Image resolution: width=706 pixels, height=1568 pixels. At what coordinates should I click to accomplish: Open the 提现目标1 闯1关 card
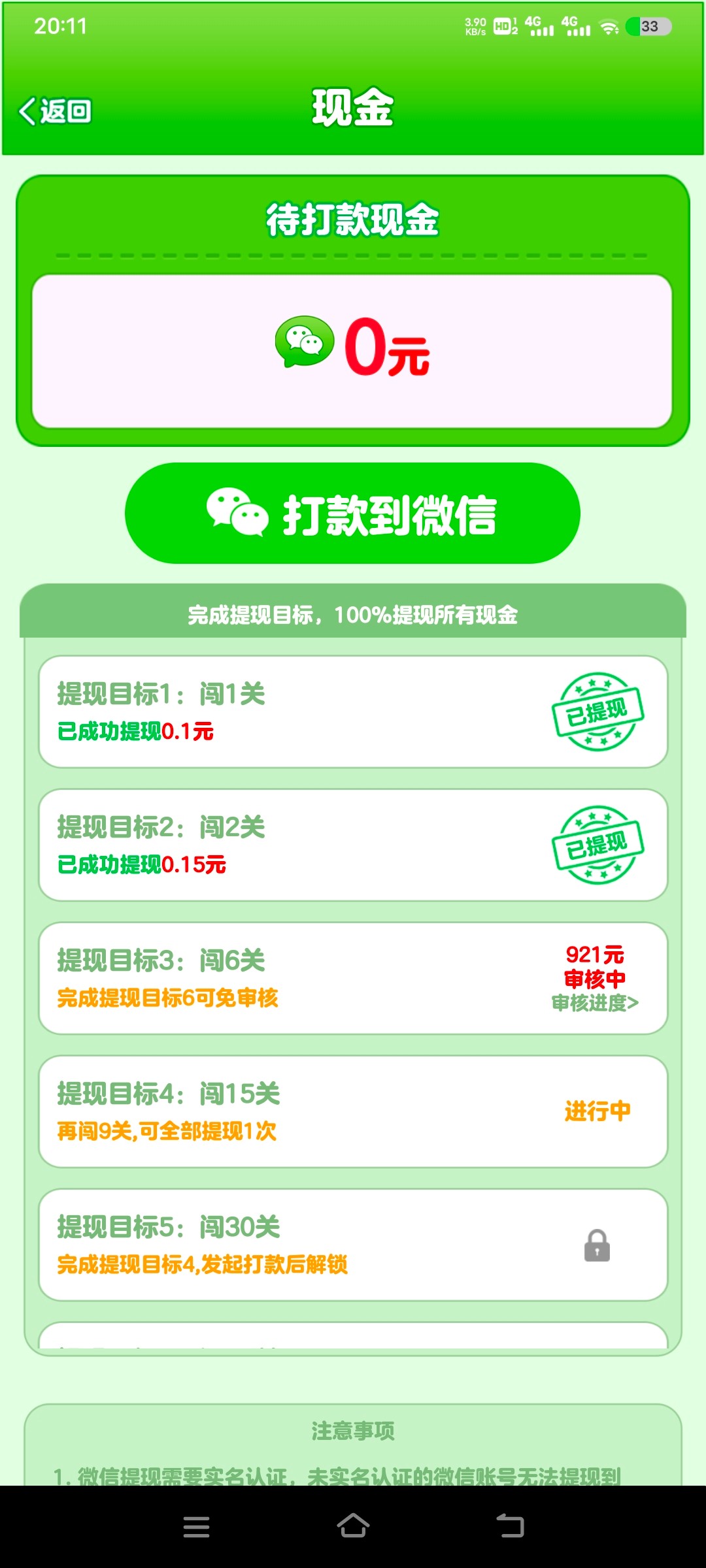pyautogui.click(x=352, y=711)
